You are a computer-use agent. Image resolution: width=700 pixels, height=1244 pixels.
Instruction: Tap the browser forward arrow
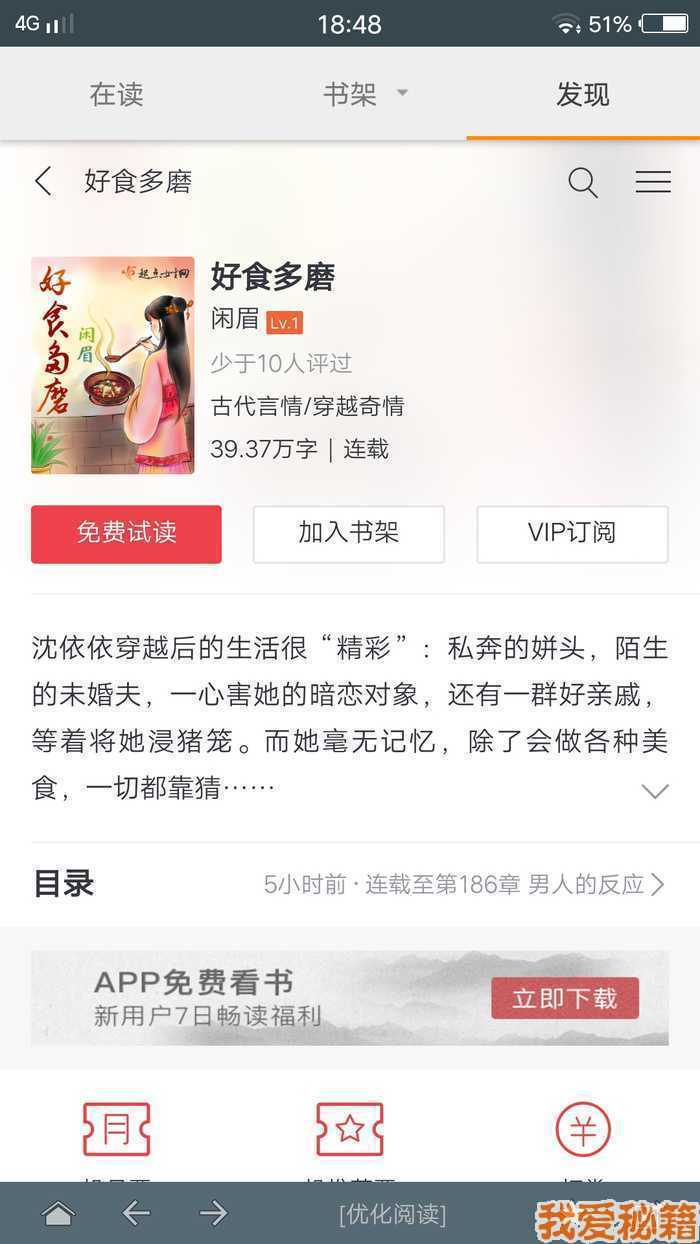(x=213, y=1214)
